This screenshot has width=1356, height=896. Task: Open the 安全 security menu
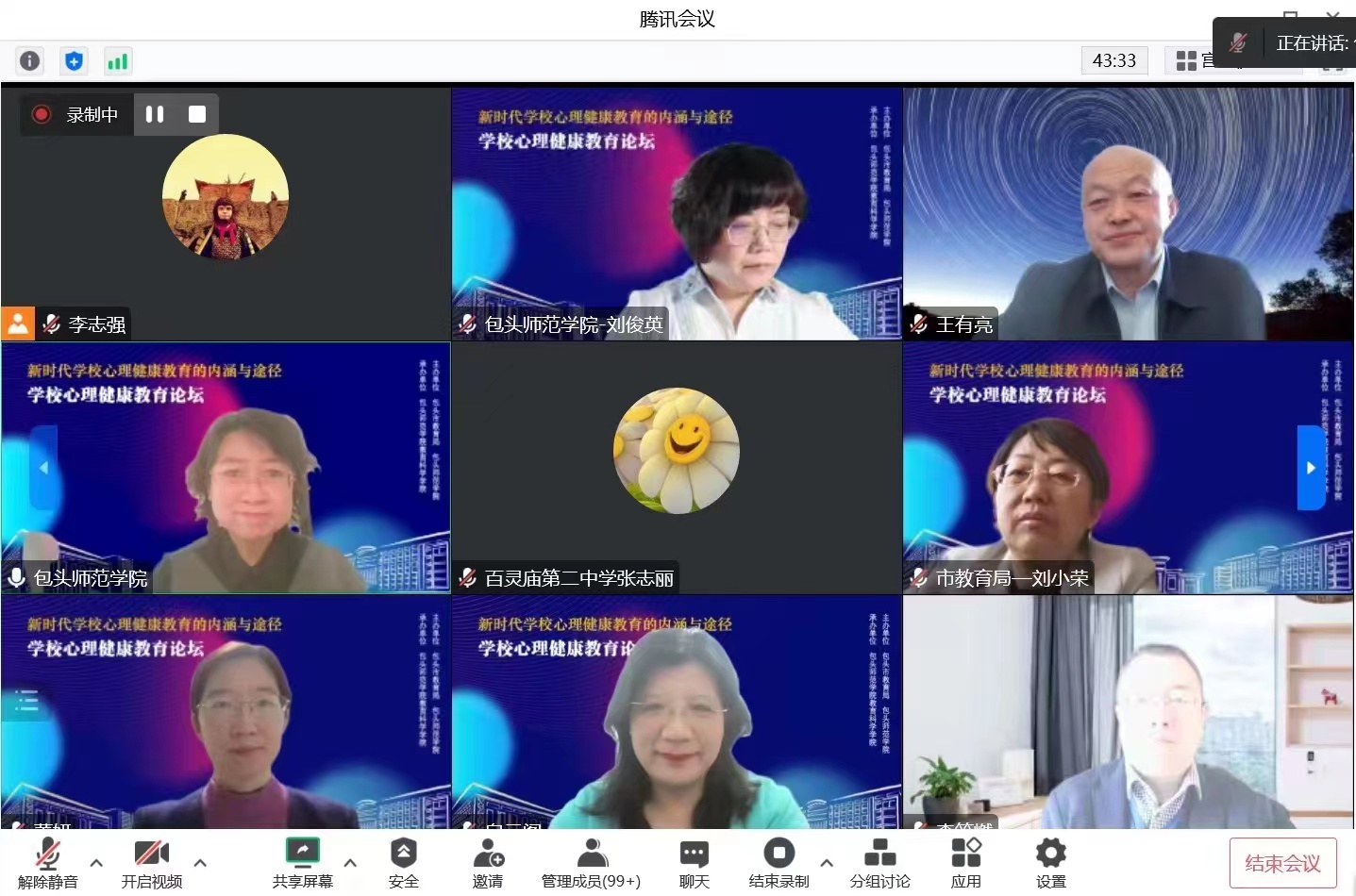[x=403, y=862]
